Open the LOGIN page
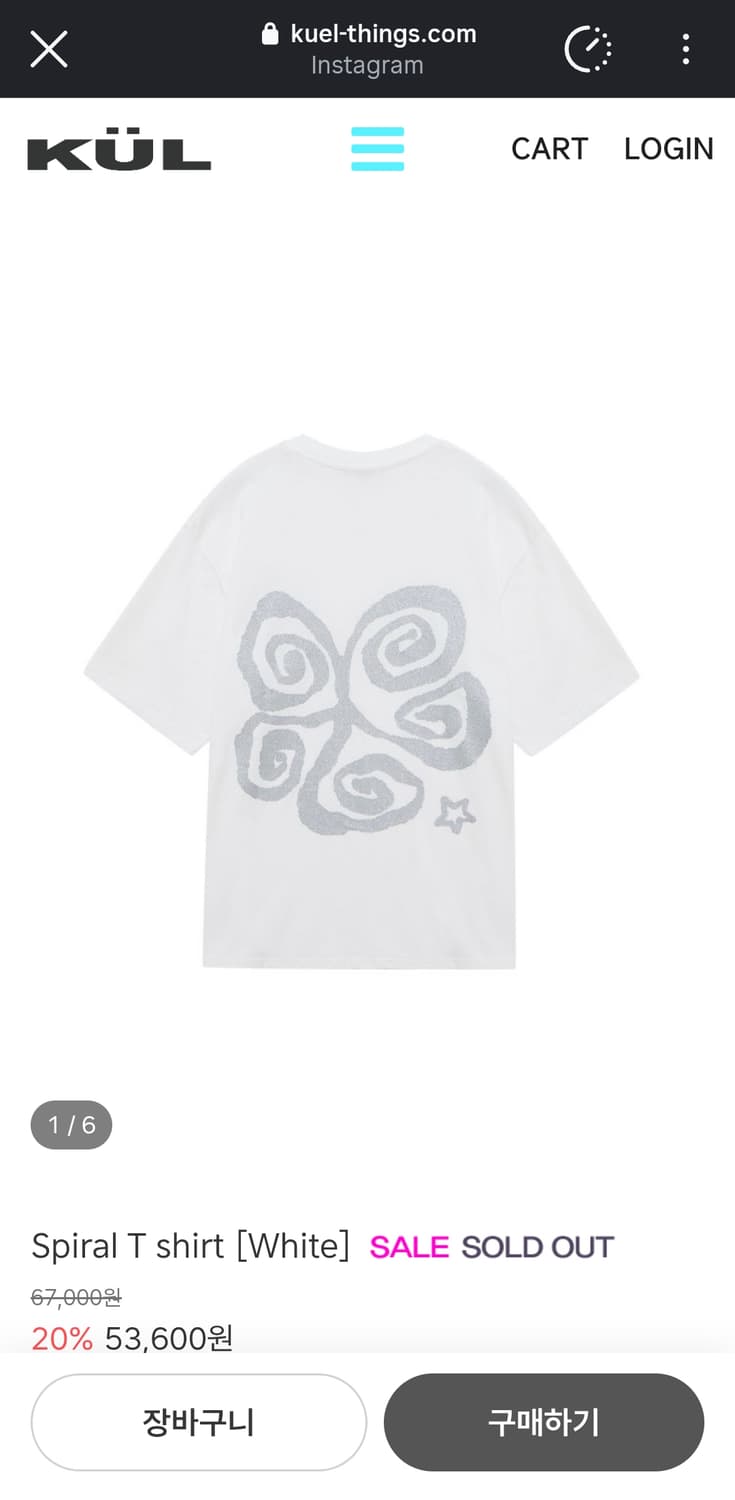This screenshot has width=735, height=1500. pyautogui.click(x=668, y=148)
